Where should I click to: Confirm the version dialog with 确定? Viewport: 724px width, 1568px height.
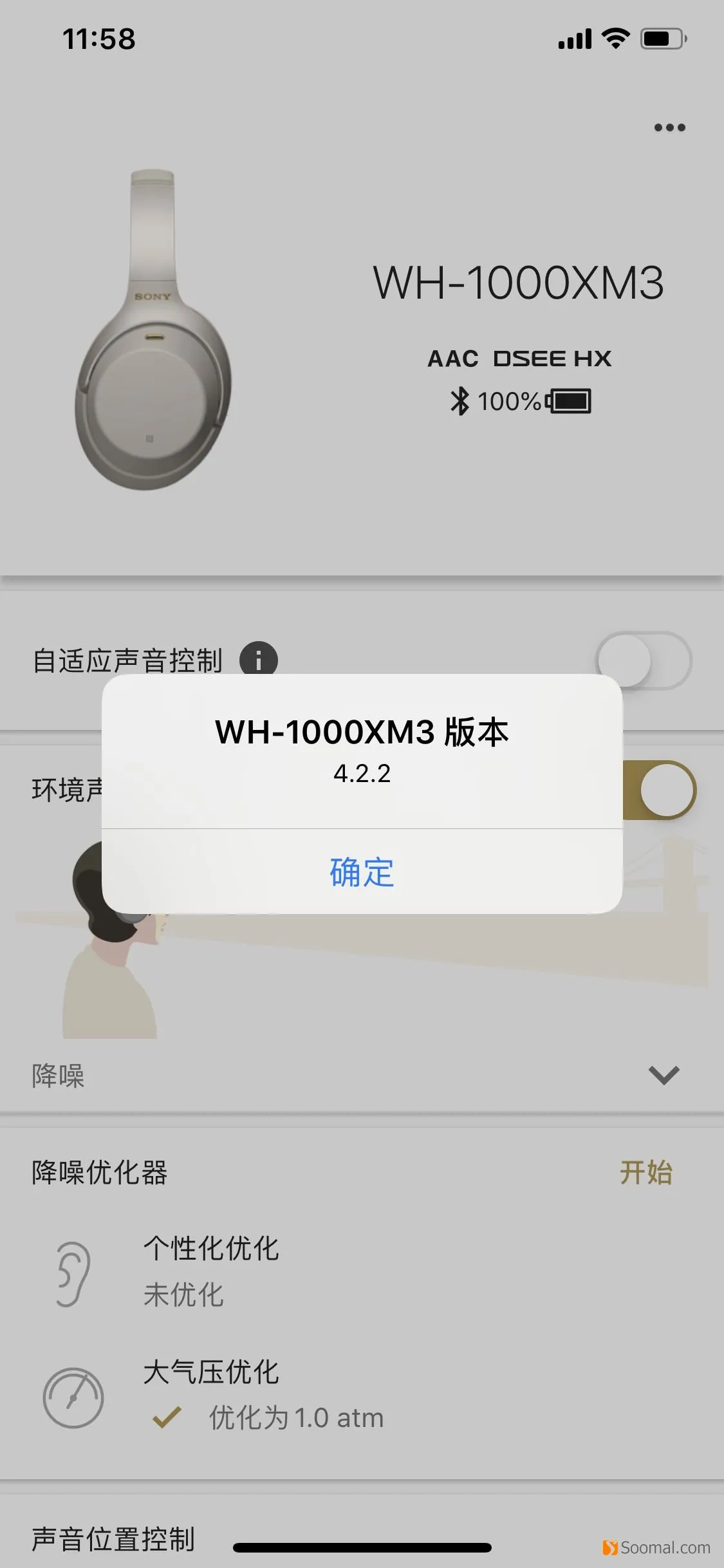tap(362, 872)
